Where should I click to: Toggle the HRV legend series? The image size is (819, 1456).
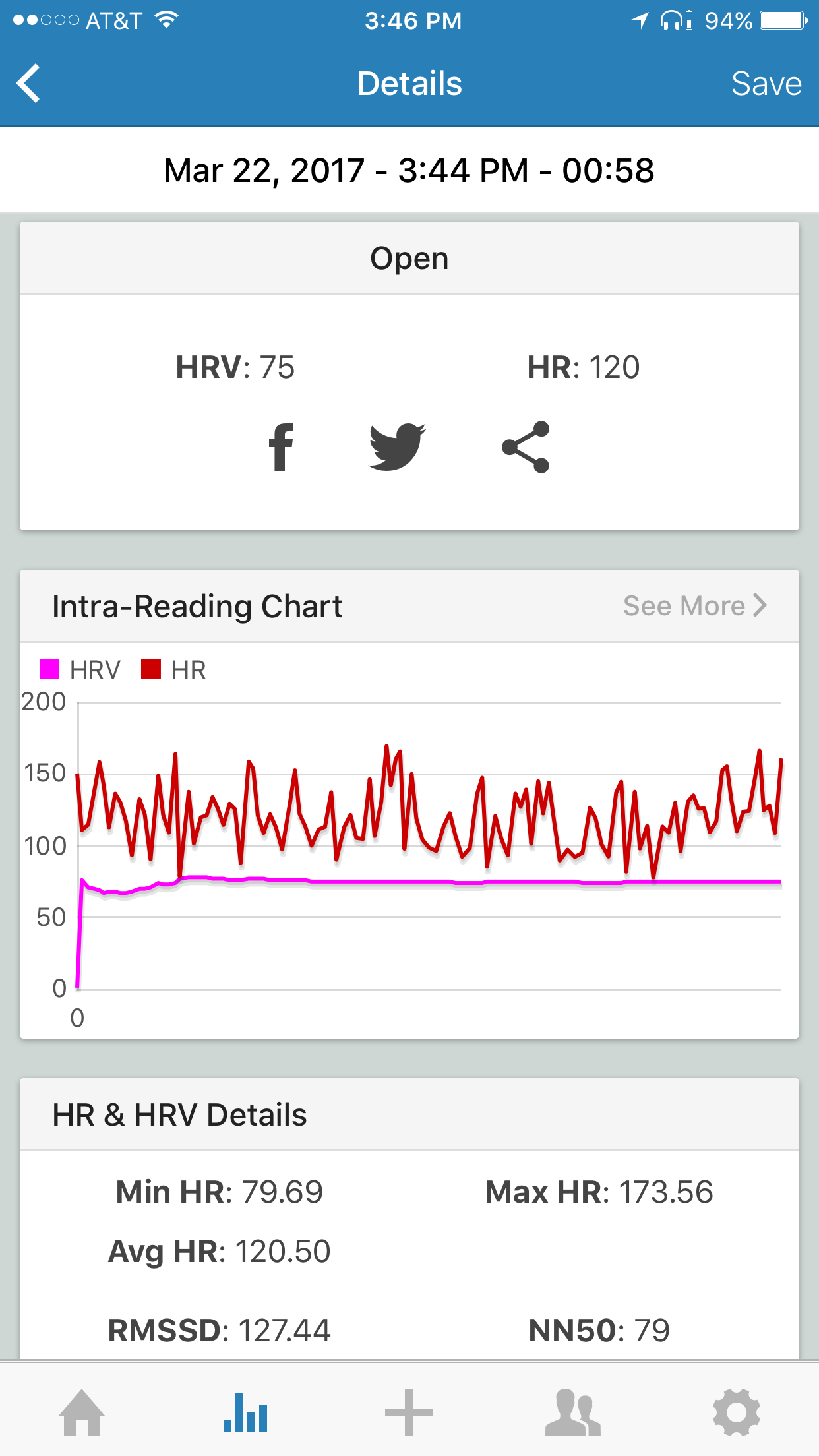pos(80,669)
